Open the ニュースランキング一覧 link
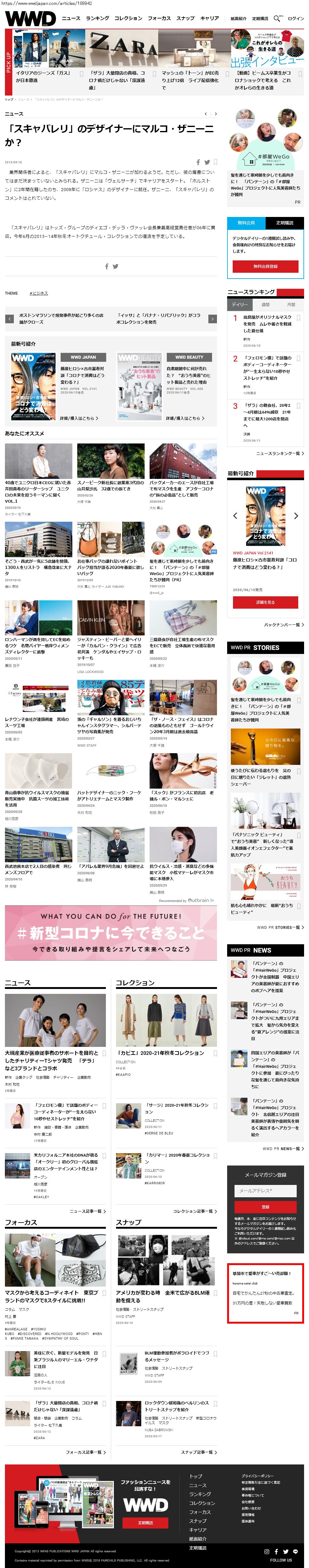309x1568 pixels. (279, 453)
